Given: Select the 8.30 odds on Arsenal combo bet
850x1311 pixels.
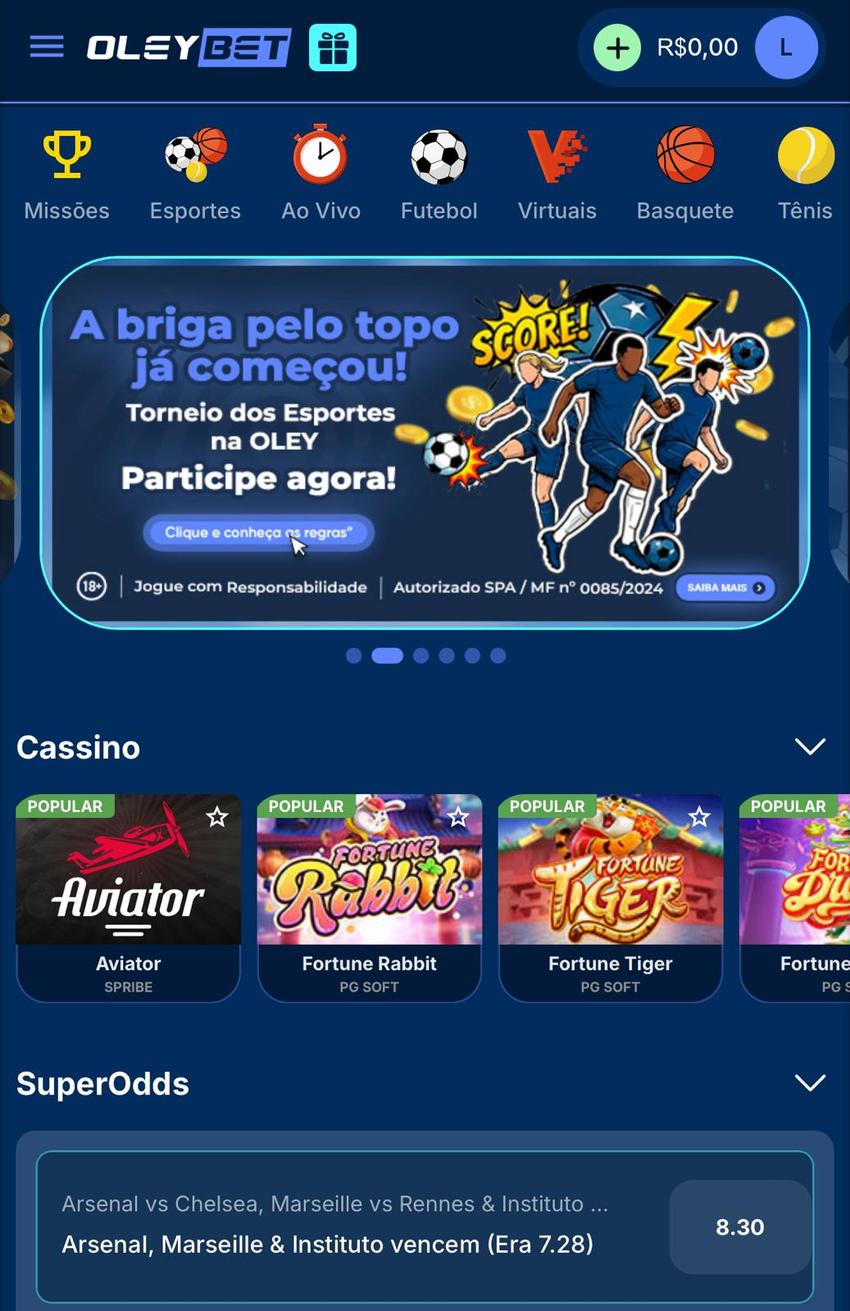Looking at the screenshot, I should tap(739, 1225).
